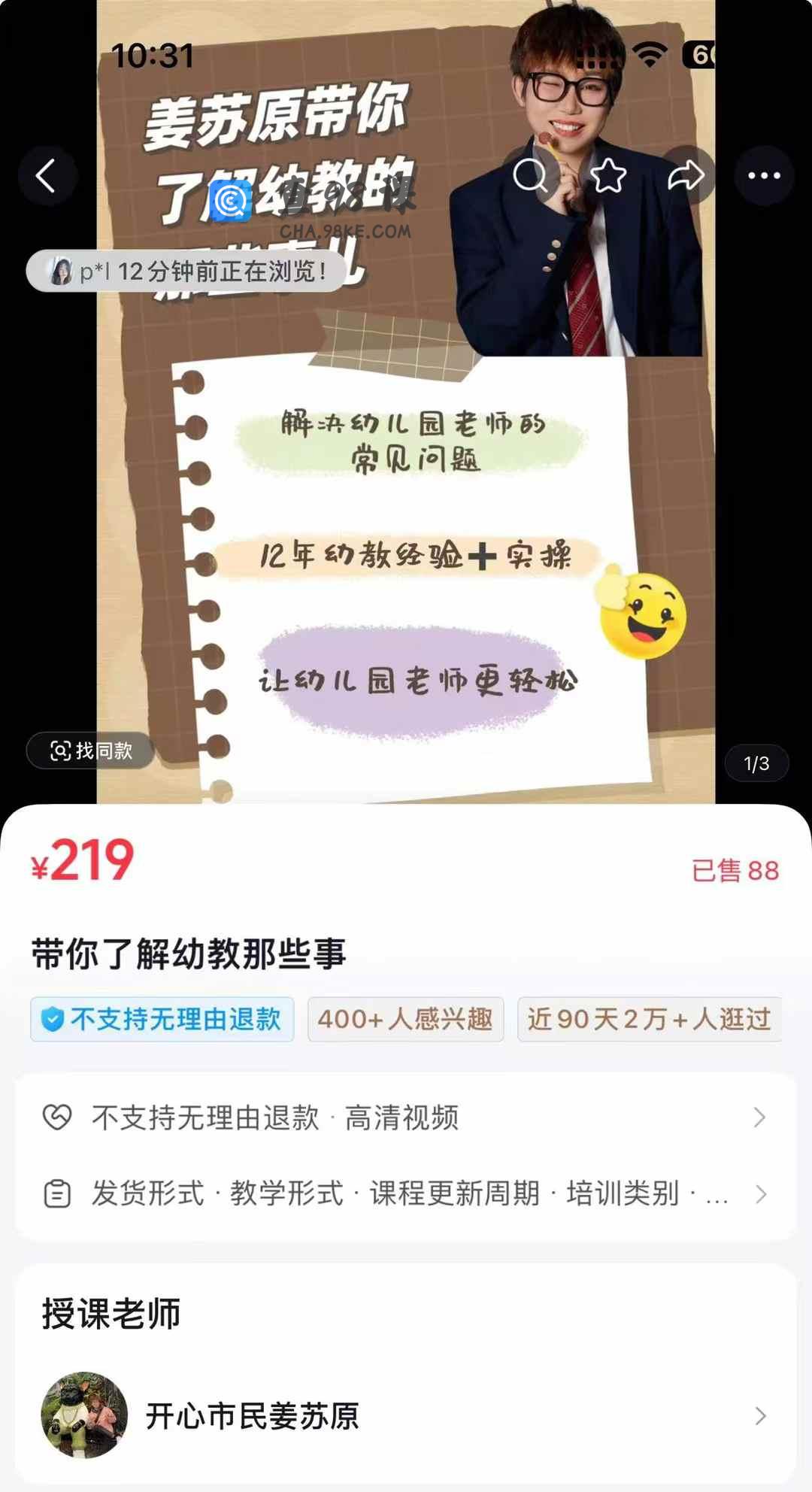Tap the 找同款 find-similar button
The width and height of the screenshot is (812, 1492).
tap(91, 750)
